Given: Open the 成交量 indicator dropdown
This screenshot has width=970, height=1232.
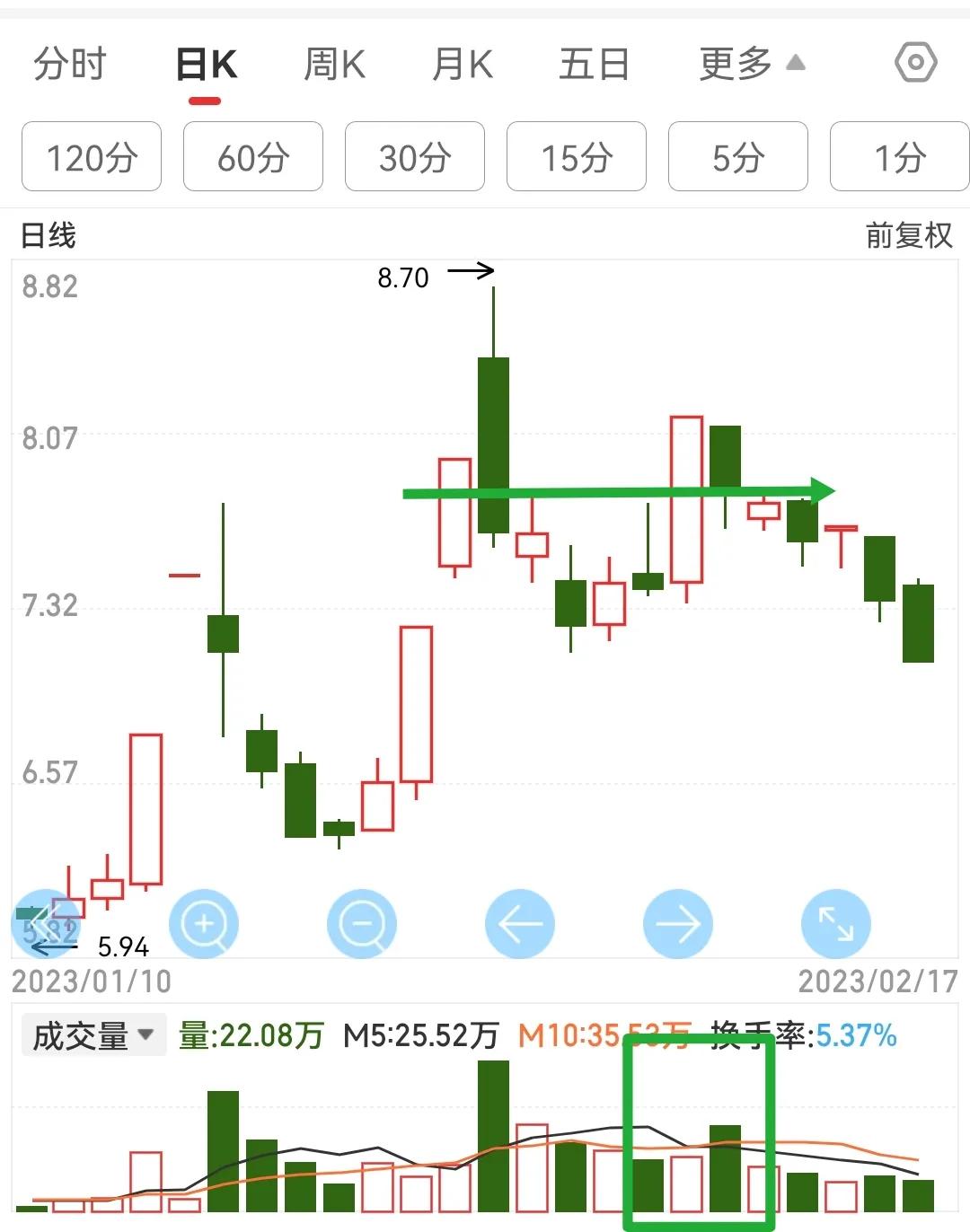Looking at the screenshot, I should click(93, 1037).
